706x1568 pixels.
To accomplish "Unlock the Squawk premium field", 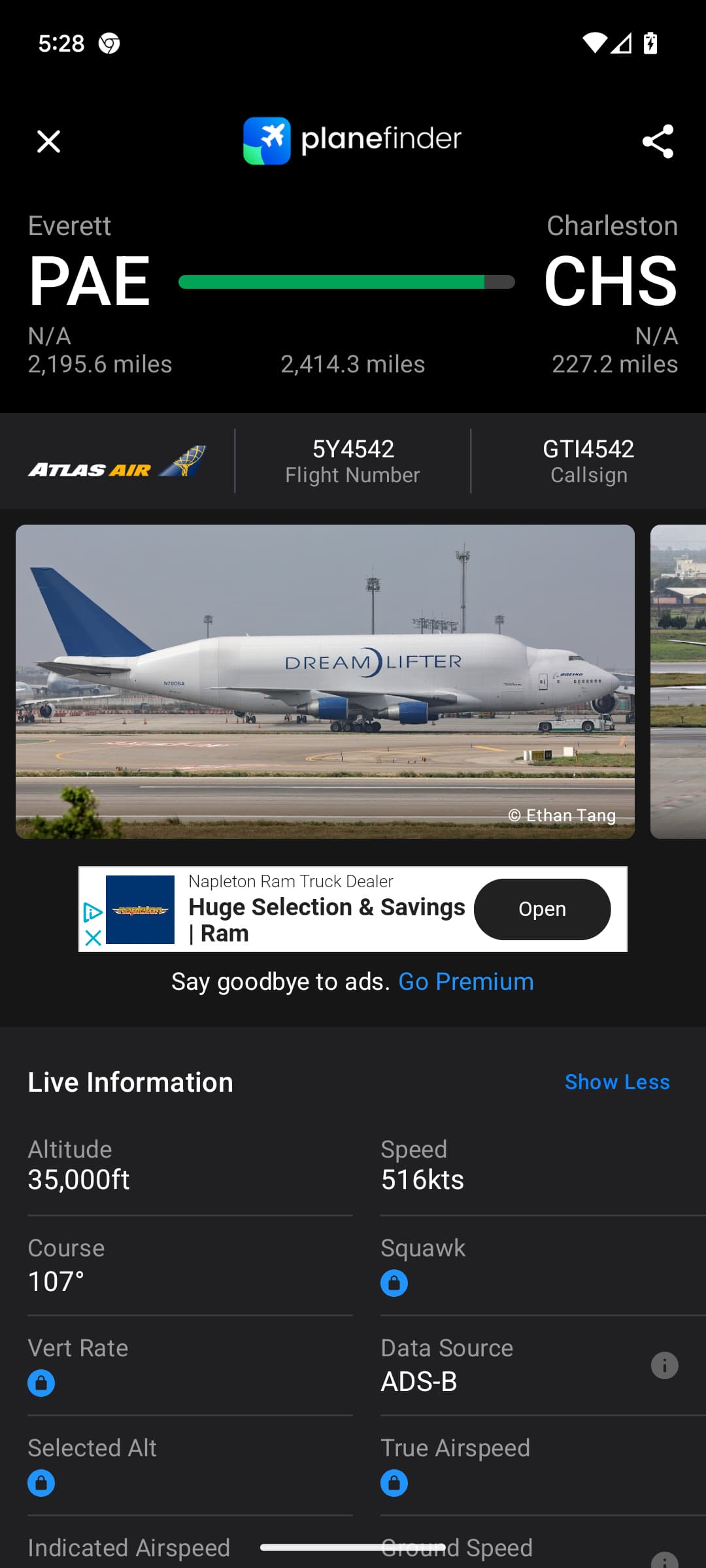I will 394,1283.
